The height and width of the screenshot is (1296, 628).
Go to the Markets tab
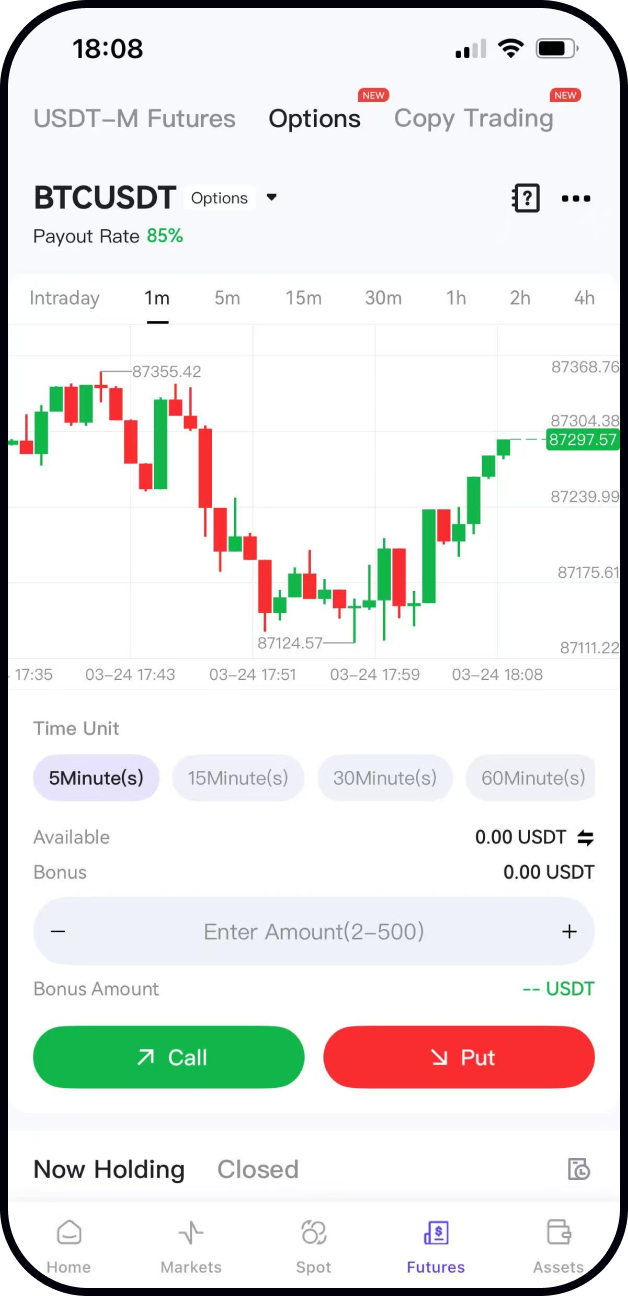191,1246
